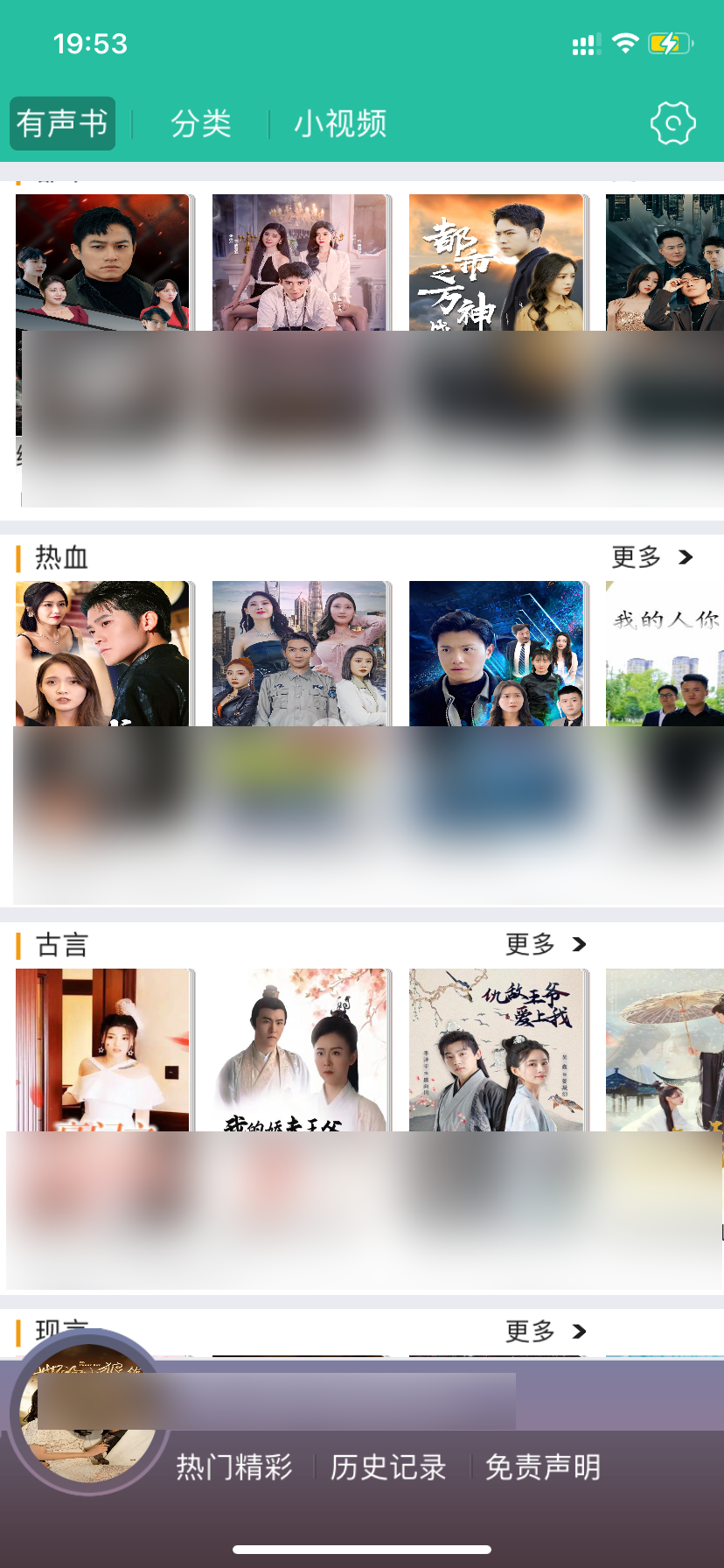Open 历史记录 history
This screenshot has height=1568, width=724.
tap(388, 1467)
